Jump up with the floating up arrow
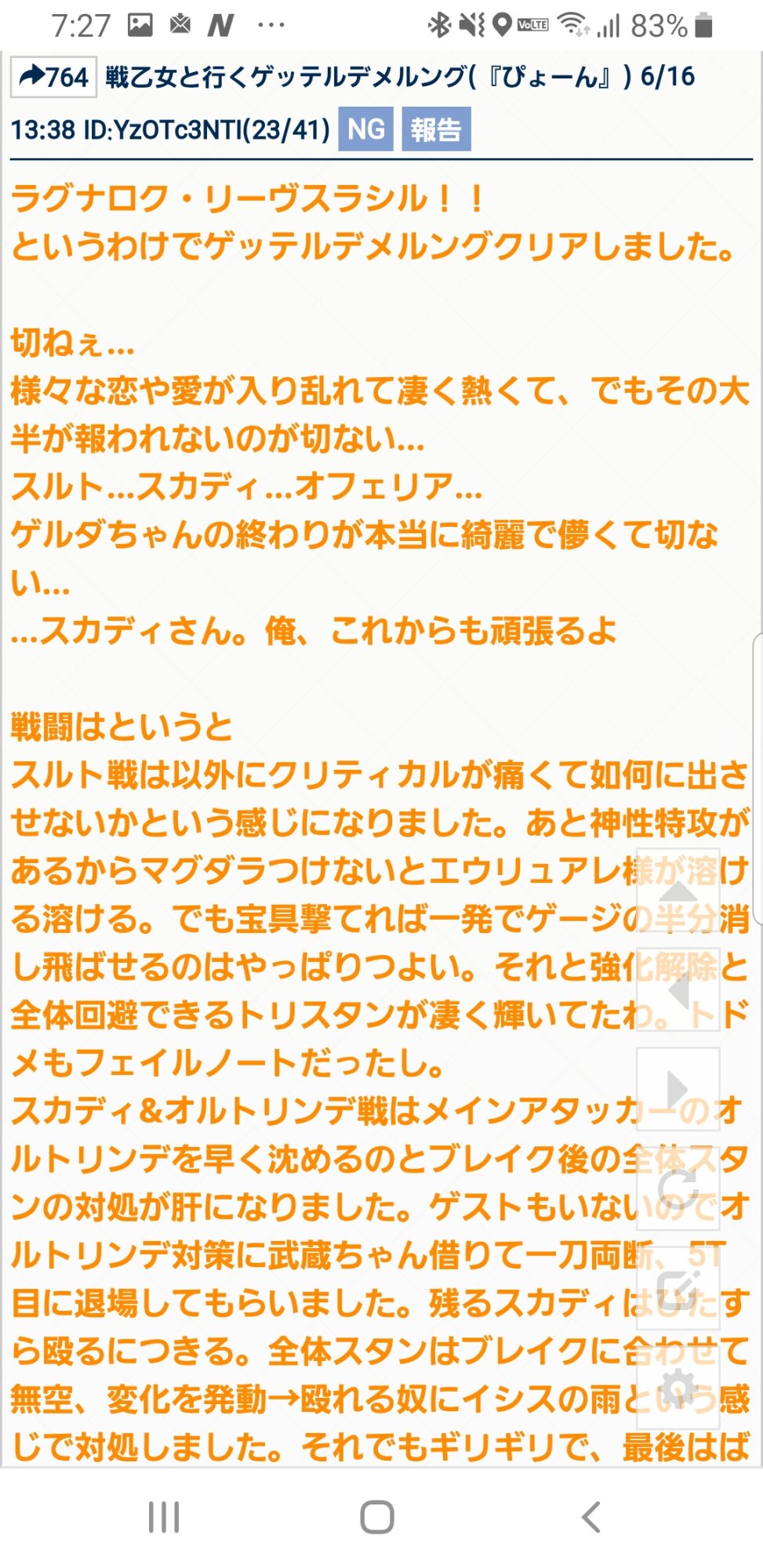763x1568 pixels. 678,891
